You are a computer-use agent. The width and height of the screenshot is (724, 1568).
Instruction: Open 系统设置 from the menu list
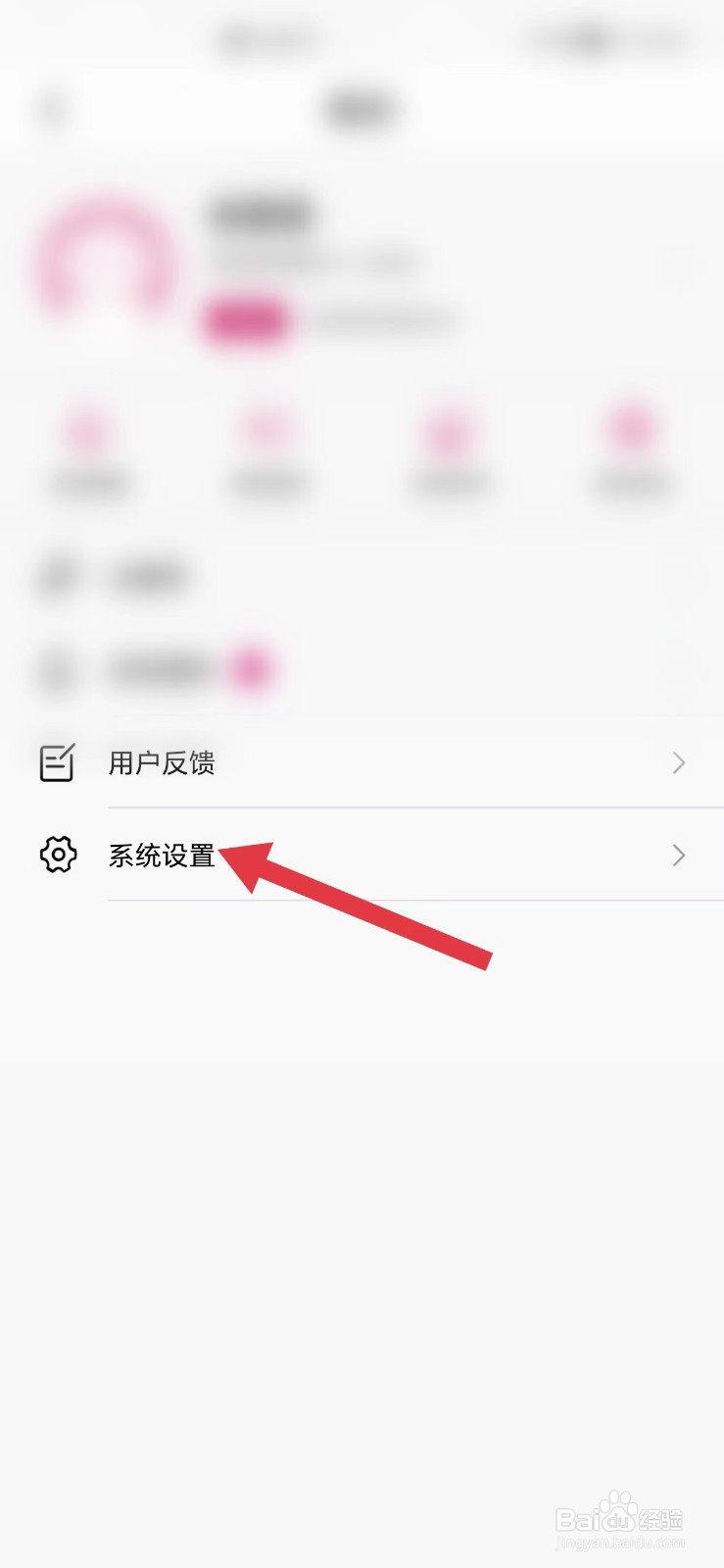[x=163, y=855]
